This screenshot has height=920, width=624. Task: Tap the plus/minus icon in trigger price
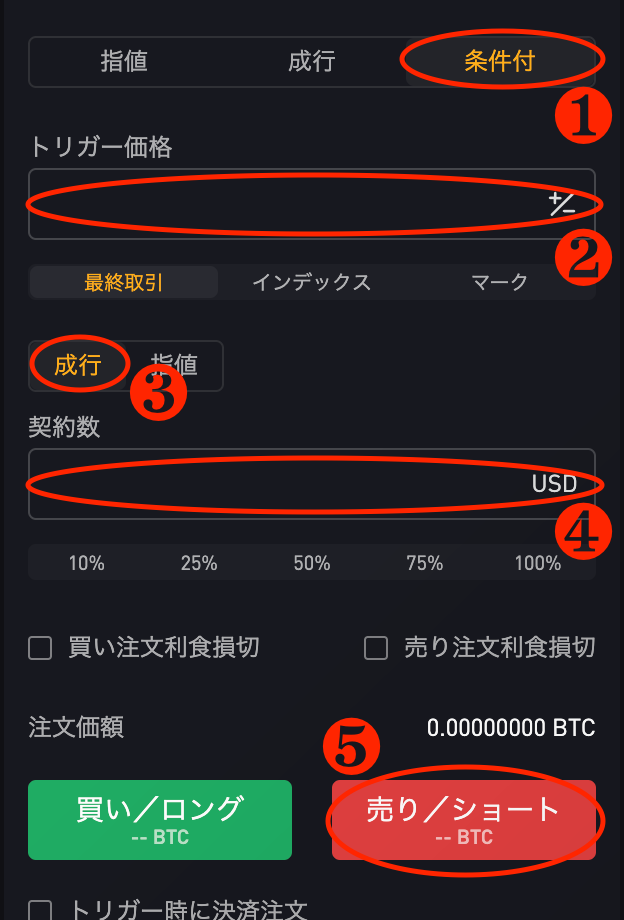pos(562,205)
